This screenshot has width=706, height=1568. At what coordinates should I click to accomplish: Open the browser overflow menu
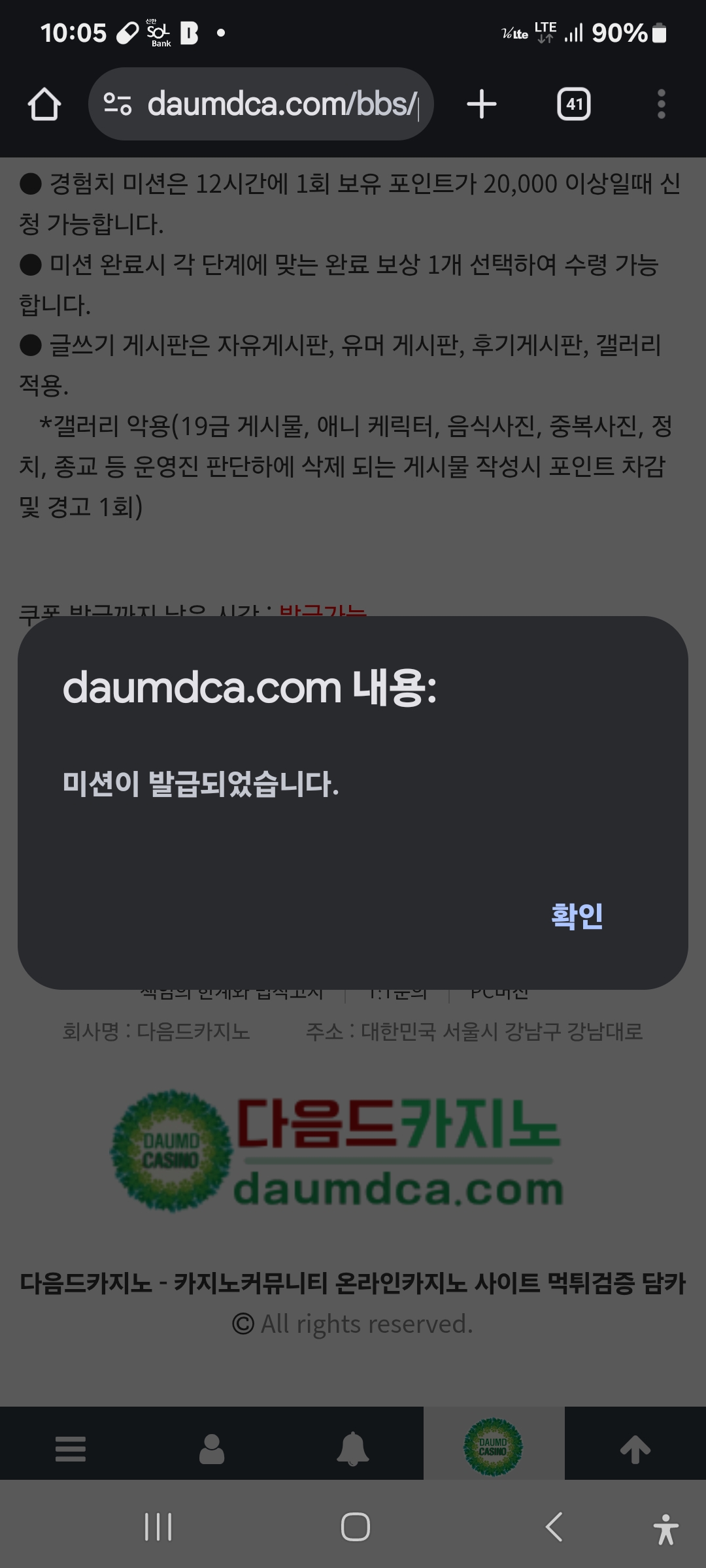(662, 105)
